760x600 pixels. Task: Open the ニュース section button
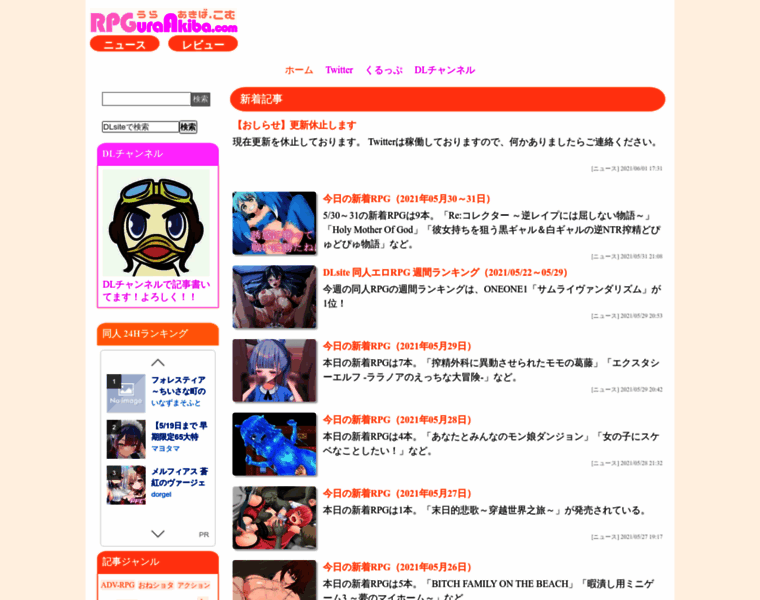click(x=124, y=44)
